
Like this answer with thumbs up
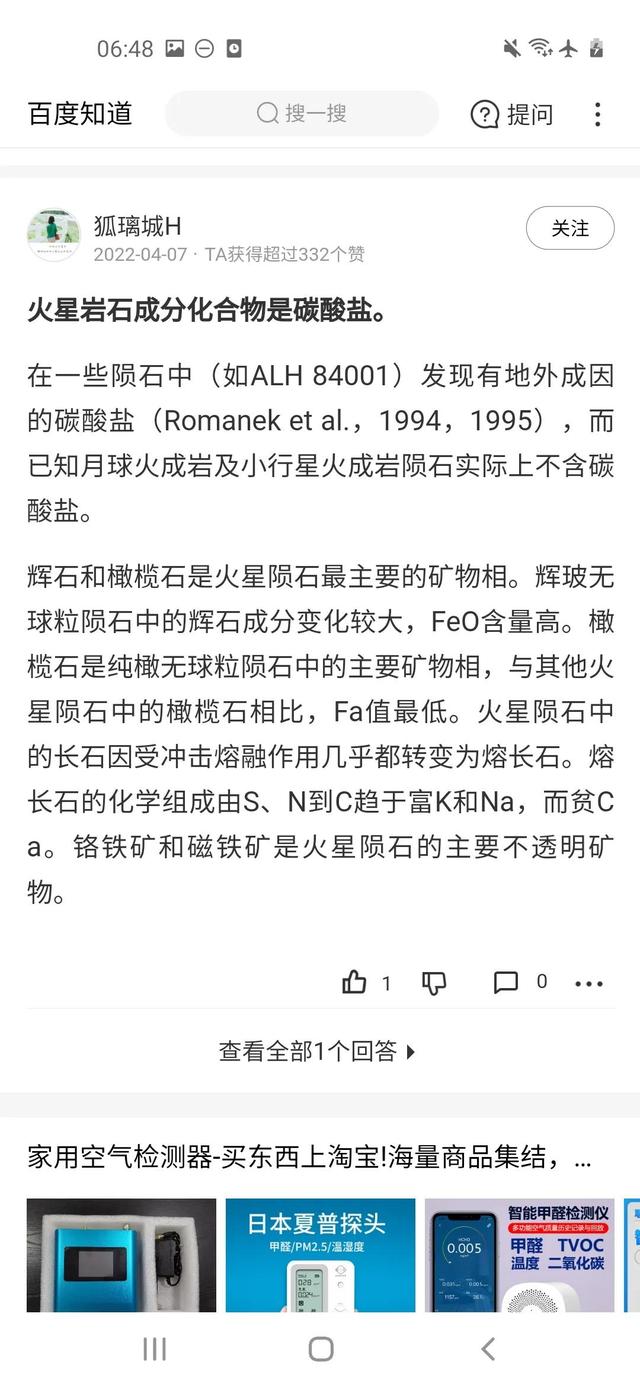pos(355,982)
